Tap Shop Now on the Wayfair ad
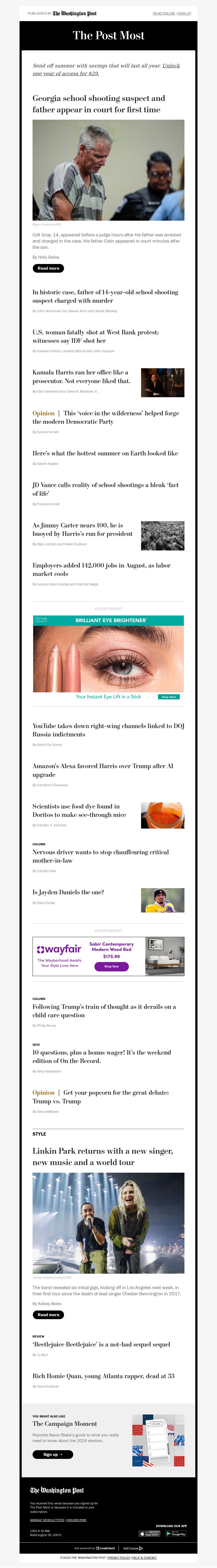Viewport: 217px width, 1568px height. tap(111, 966)
